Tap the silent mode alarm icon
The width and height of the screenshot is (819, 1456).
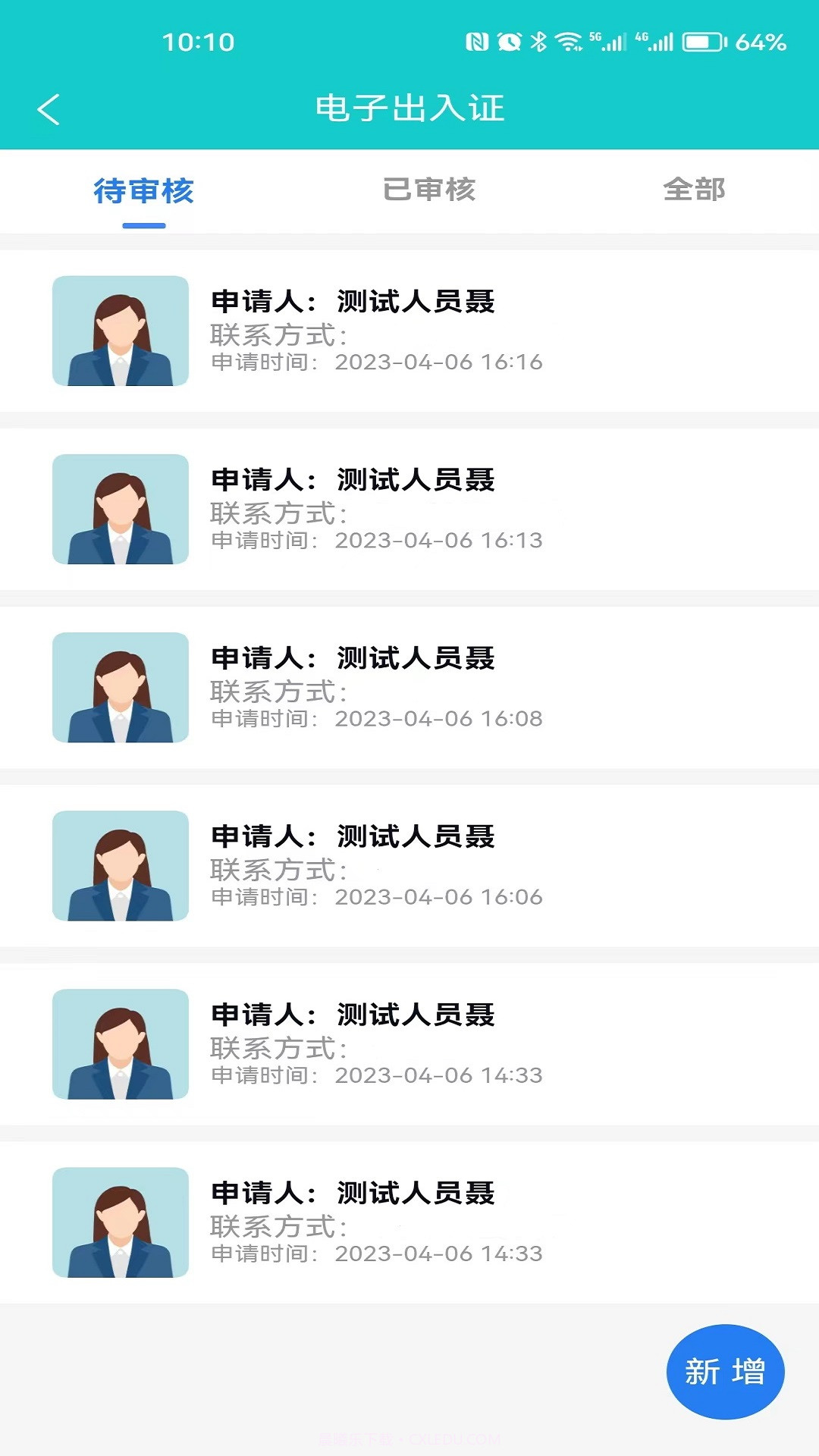click(509, 42)
